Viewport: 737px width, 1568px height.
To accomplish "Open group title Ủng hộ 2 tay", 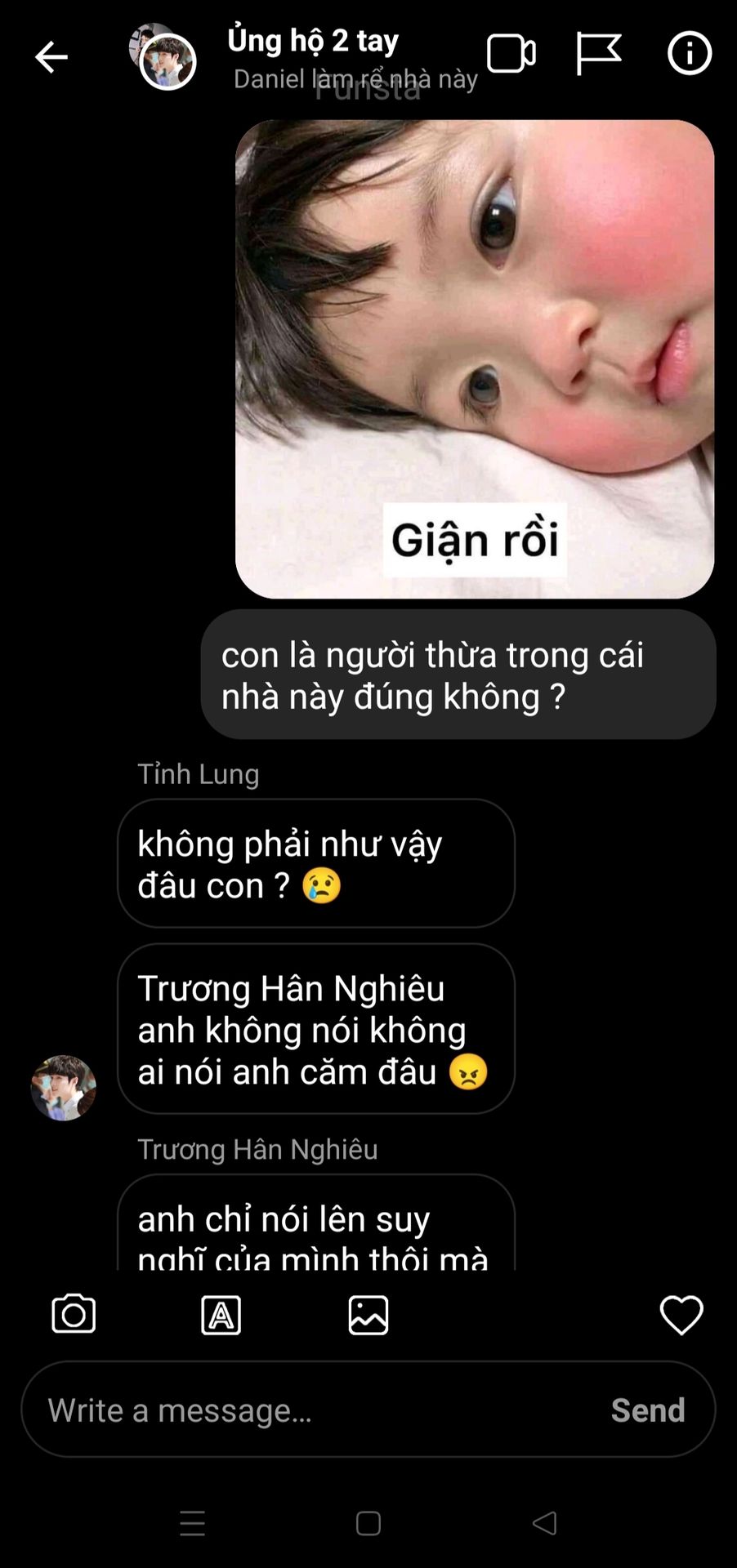I will point(313,41).
